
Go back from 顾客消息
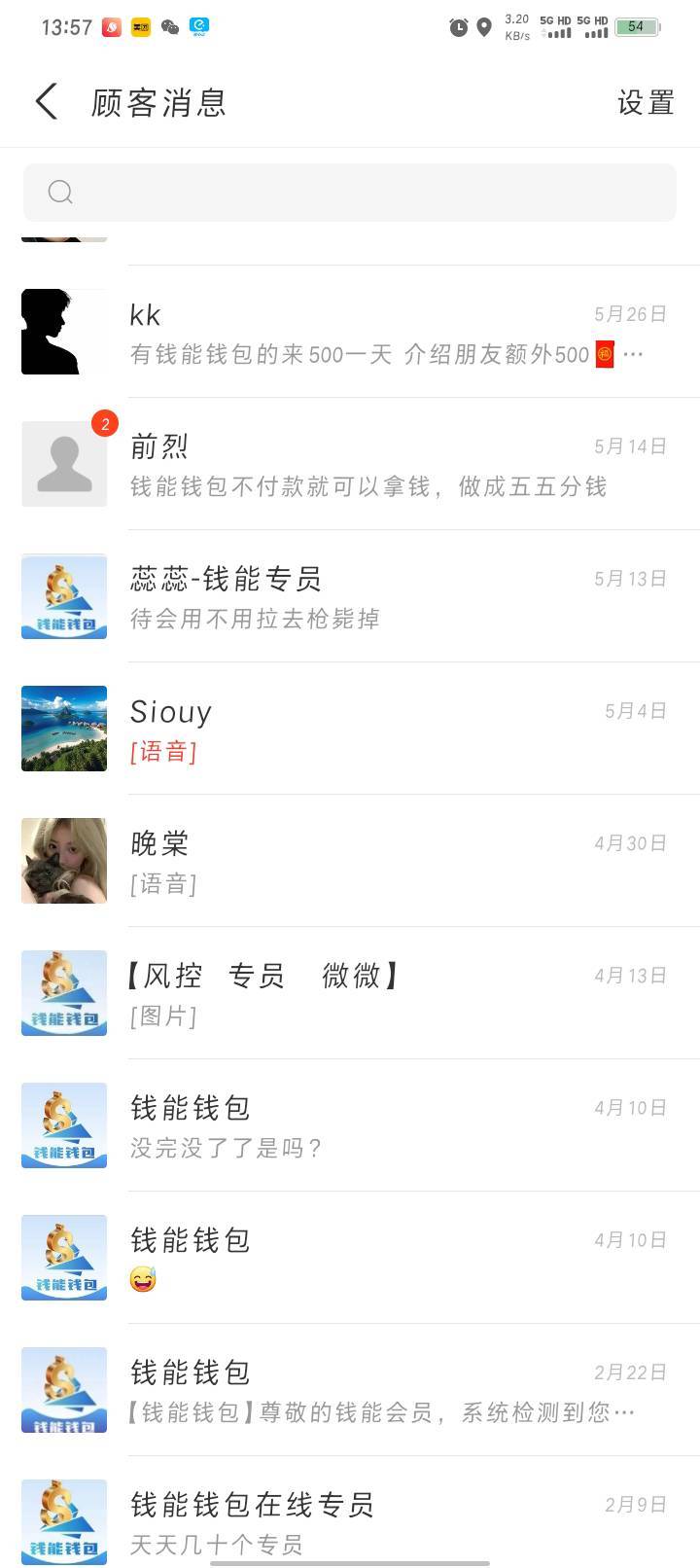click(x=47, y=102)
